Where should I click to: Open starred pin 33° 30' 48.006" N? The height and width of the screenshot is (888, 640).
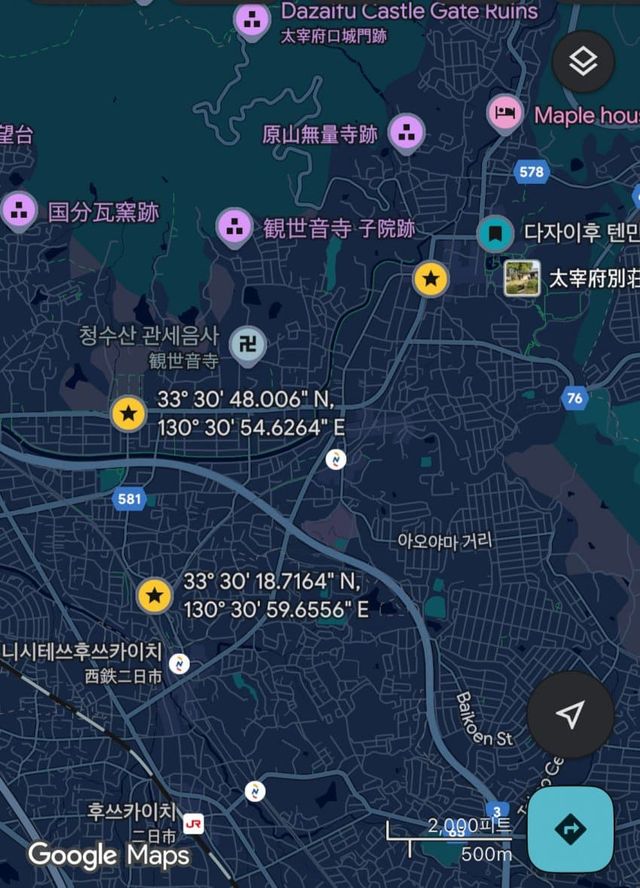(x=128, y=412)
